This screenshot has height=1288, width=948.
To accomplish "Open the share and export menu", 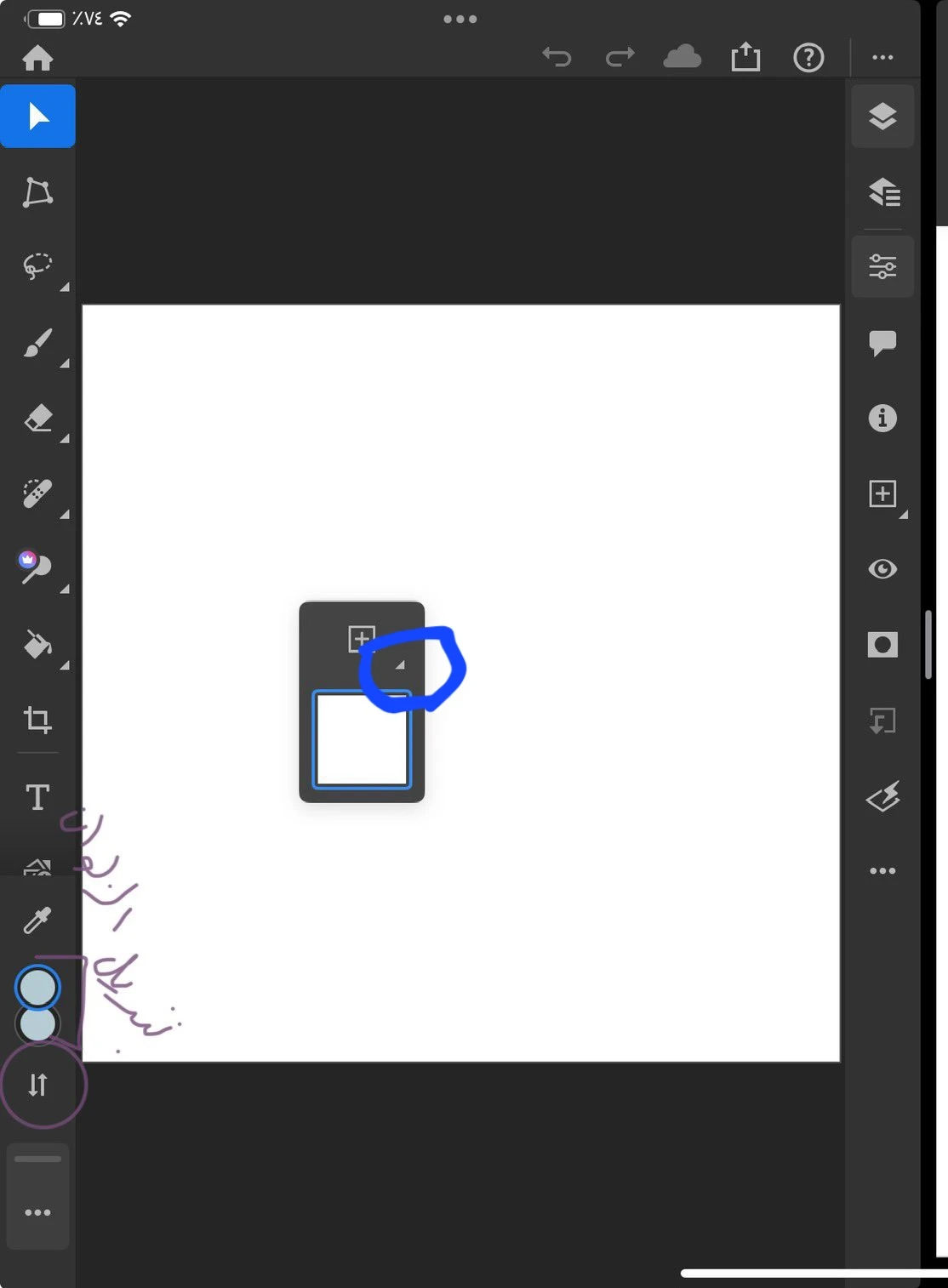I will click(x=745, y=57).
